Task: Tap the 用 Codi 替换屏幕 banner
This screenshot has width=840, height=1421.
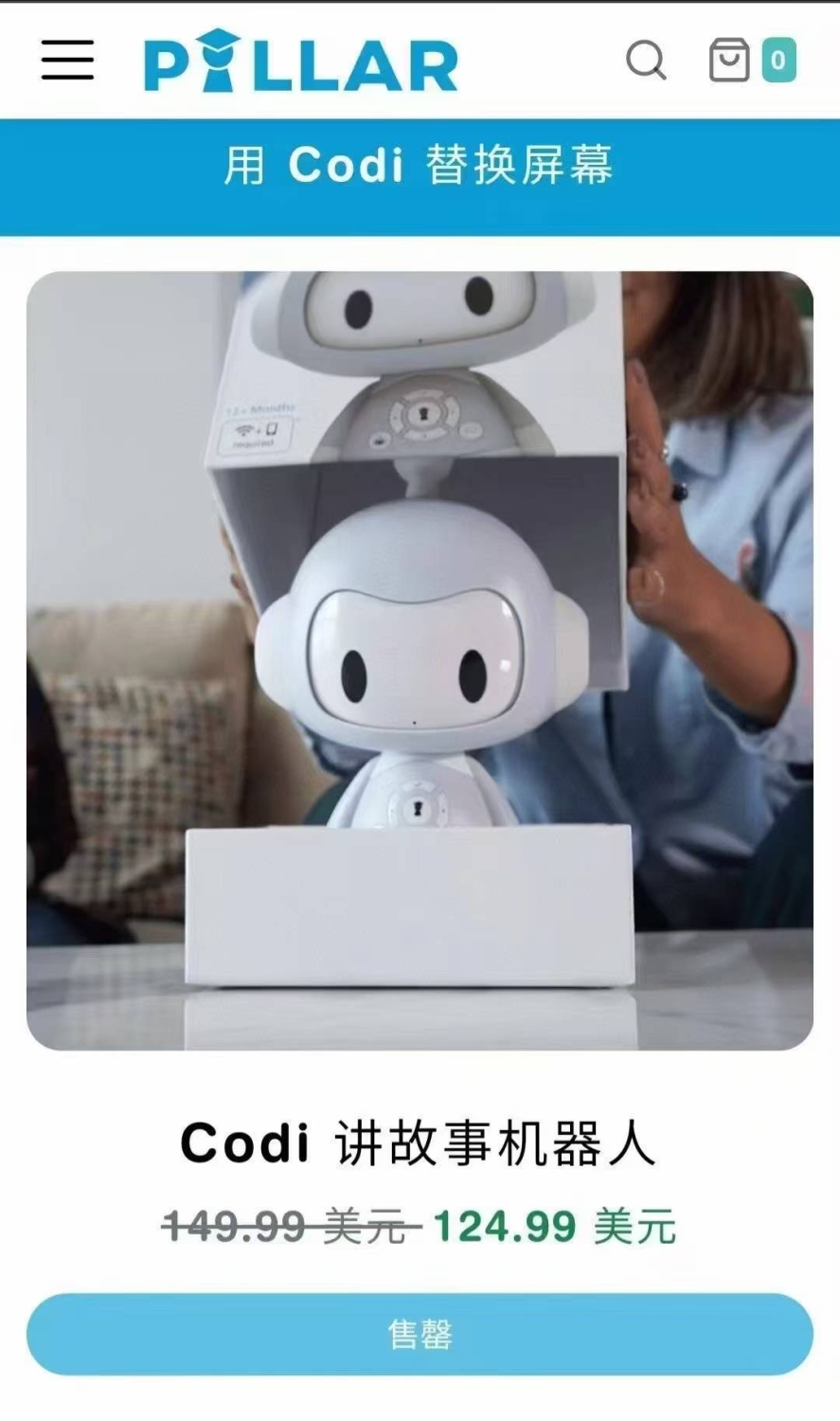Action: 420,166
